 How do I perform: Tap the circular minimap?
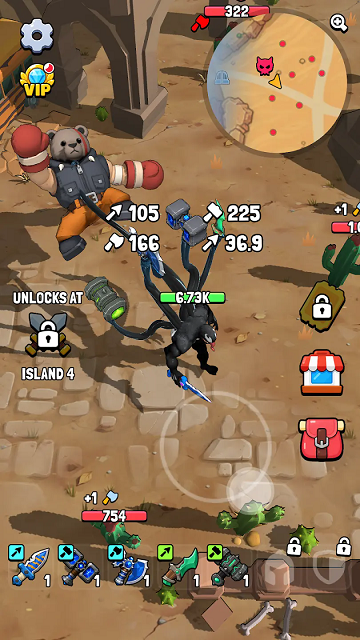coord(277,81)
